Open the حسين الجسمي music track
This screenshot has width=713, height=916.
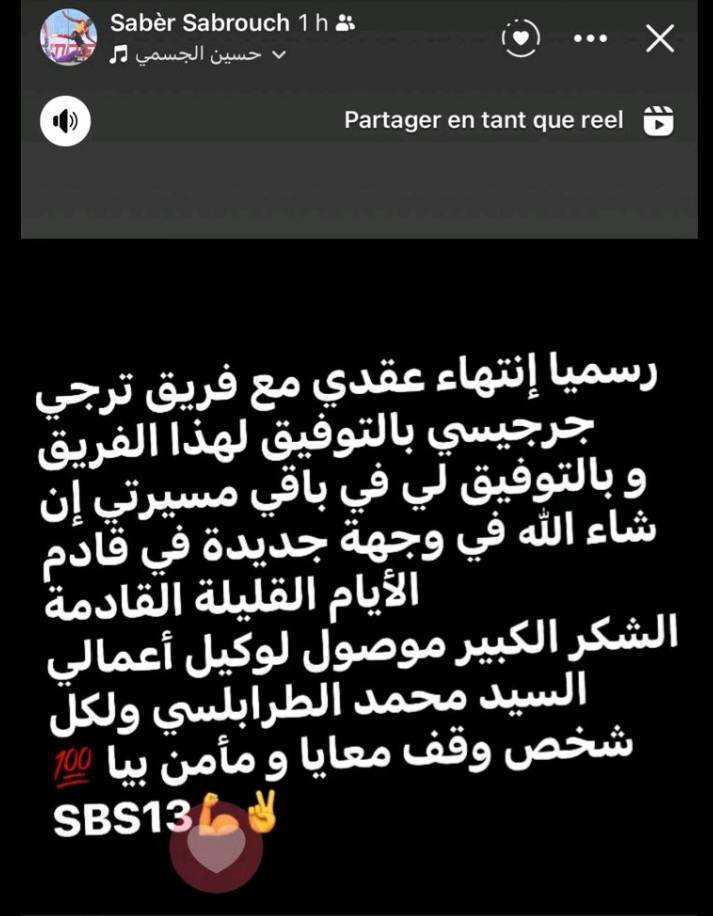197,55
